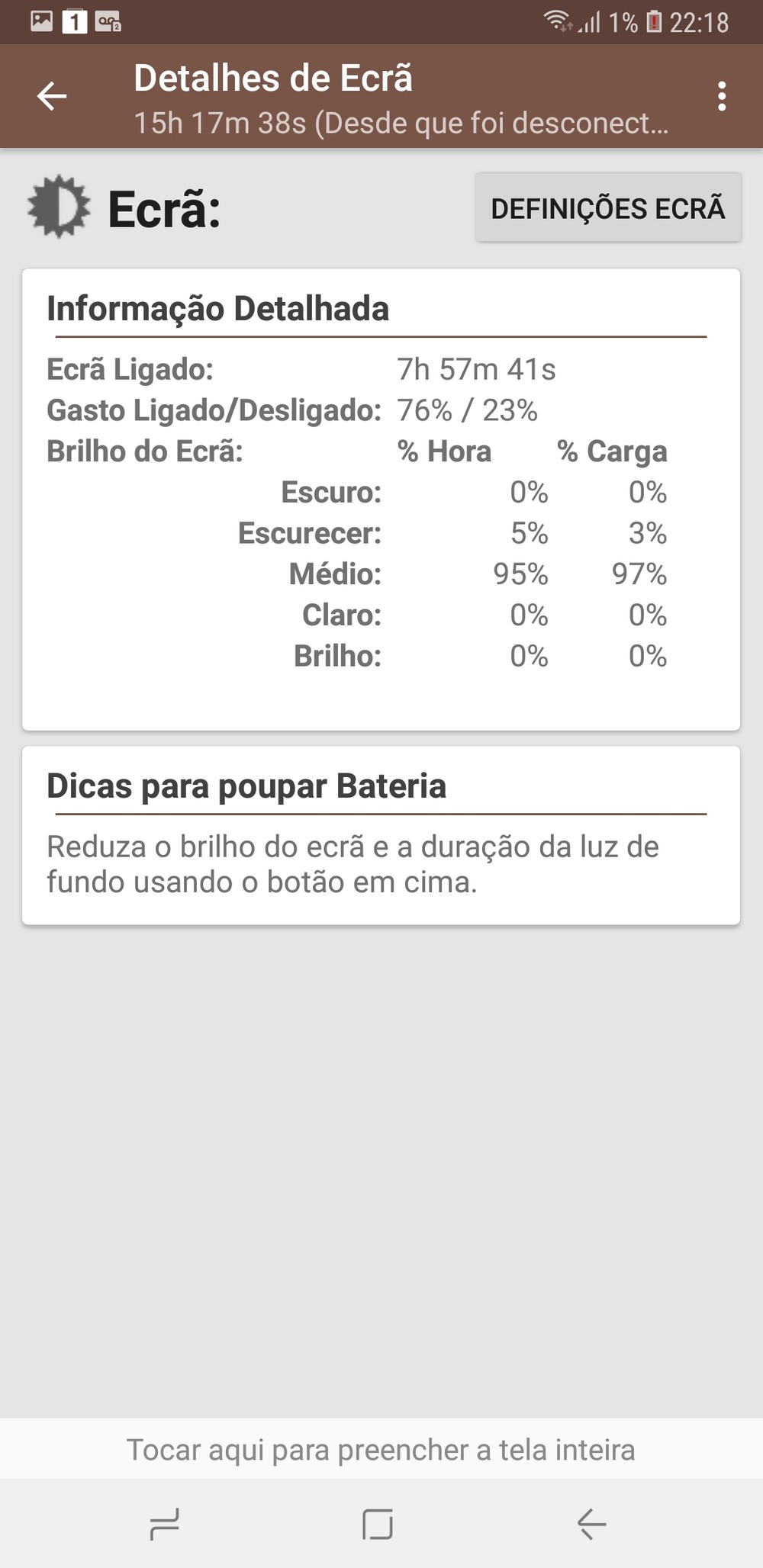Tap the fill entire screen bar
Viewport: 763px width, 1568px height.
point(381,1449)
